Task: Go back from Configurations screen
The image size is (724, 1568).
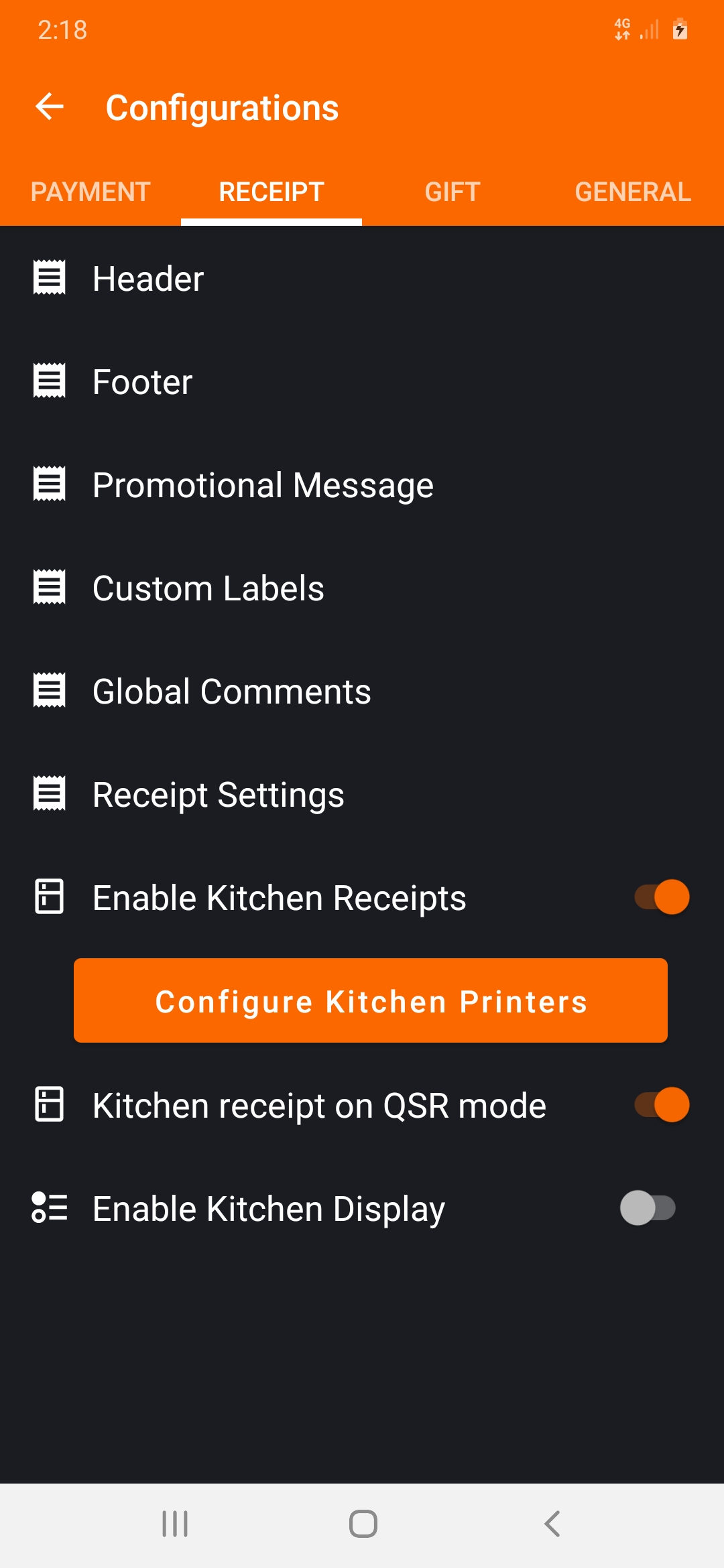Action: pyautogui.click(x=50, y=107)
